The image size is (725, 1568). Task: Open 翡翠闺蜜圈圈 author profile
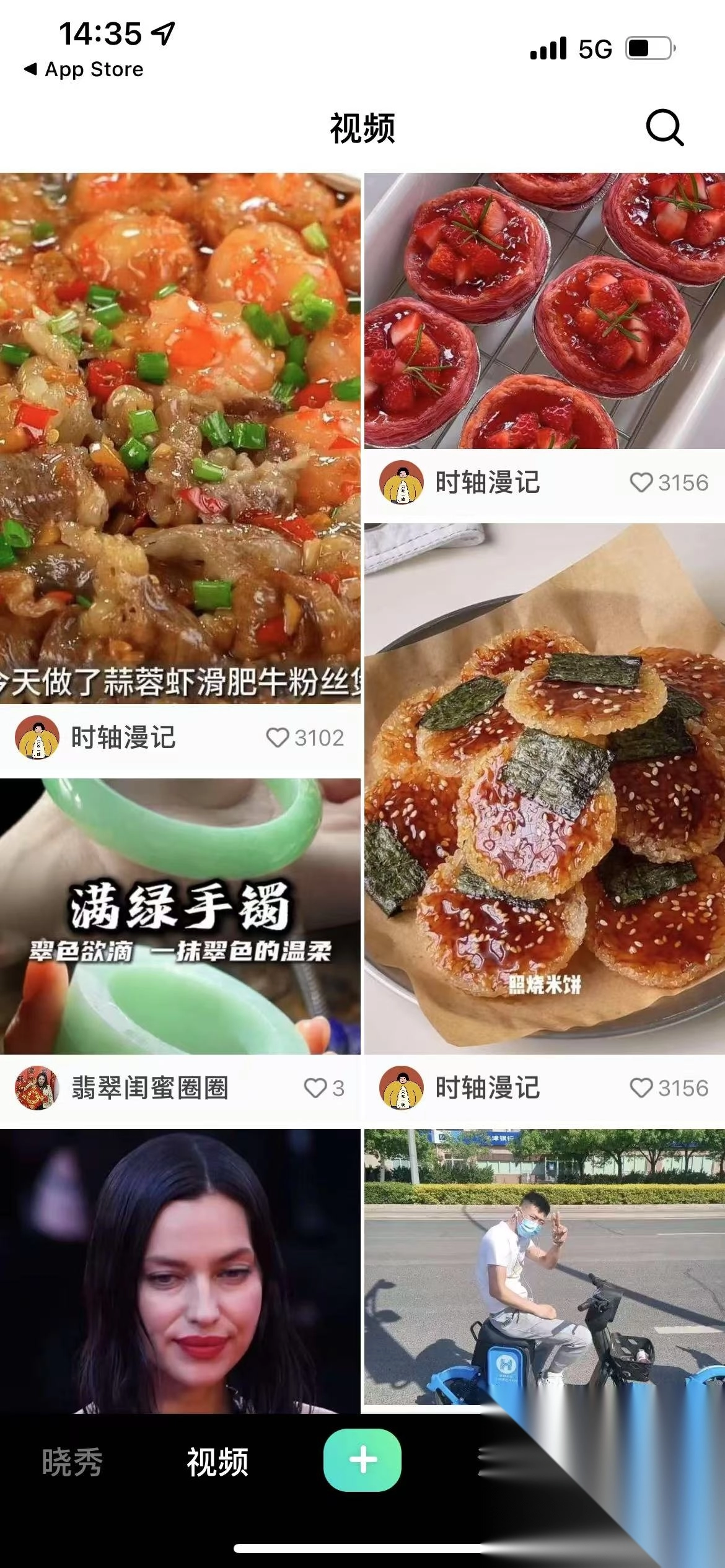point(37,1088)
